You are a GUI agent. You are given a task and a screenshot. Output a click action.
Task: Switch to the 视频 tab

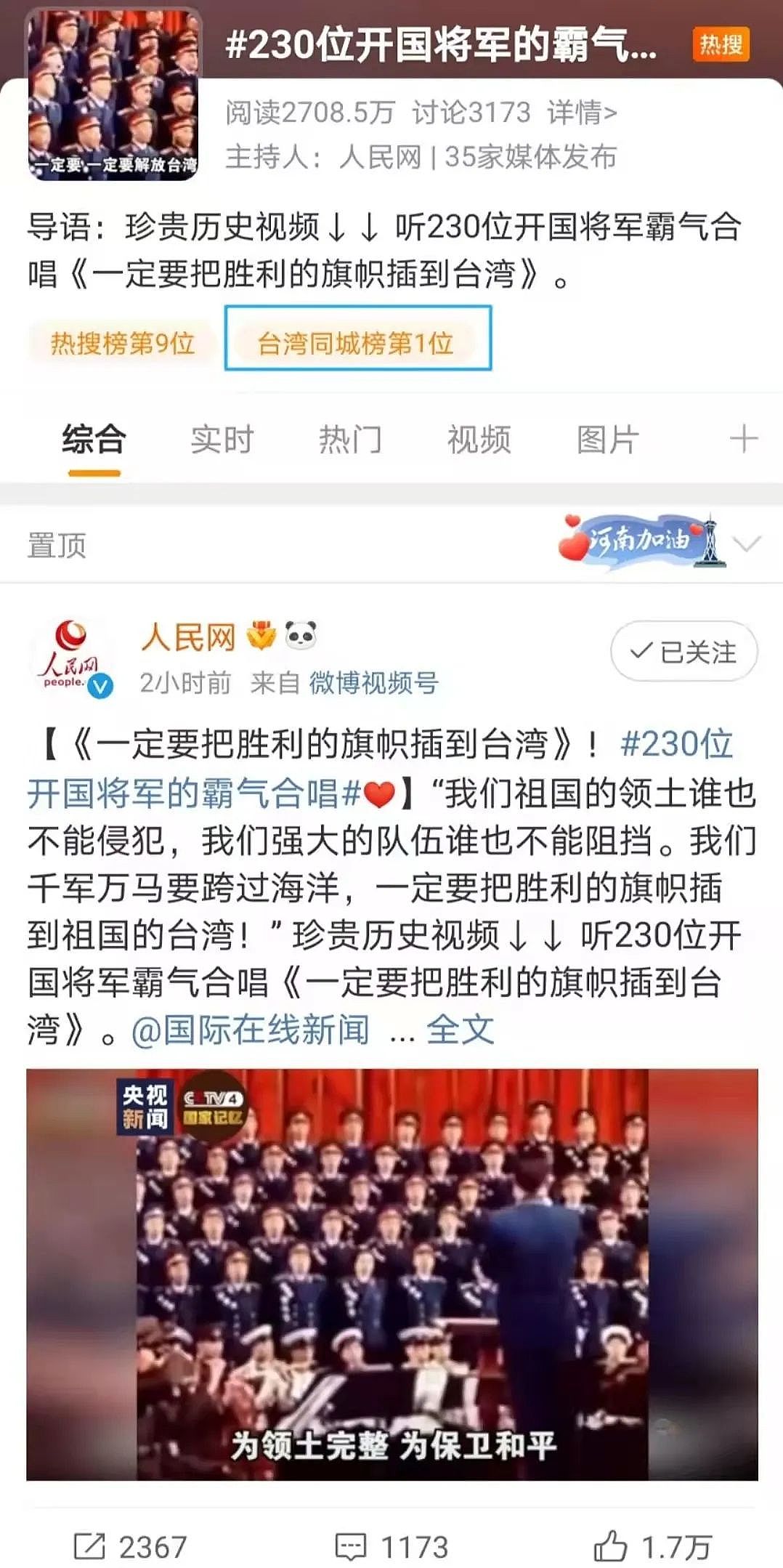(479, 440)
